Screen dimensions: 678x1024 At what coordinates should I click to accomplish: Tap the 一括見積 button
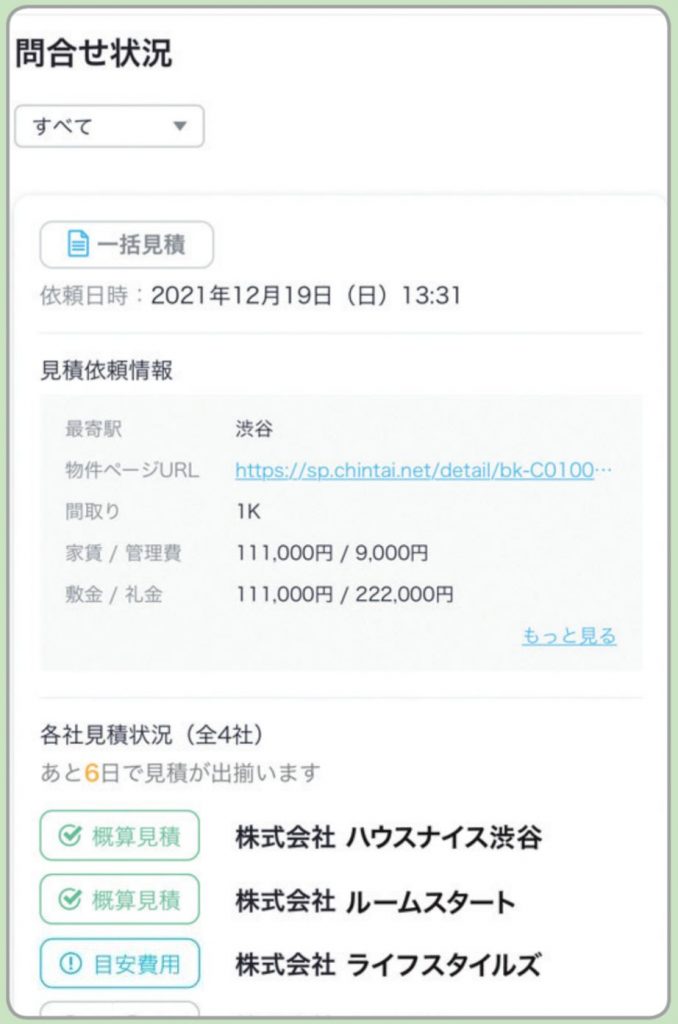click(x=127, y=245)
